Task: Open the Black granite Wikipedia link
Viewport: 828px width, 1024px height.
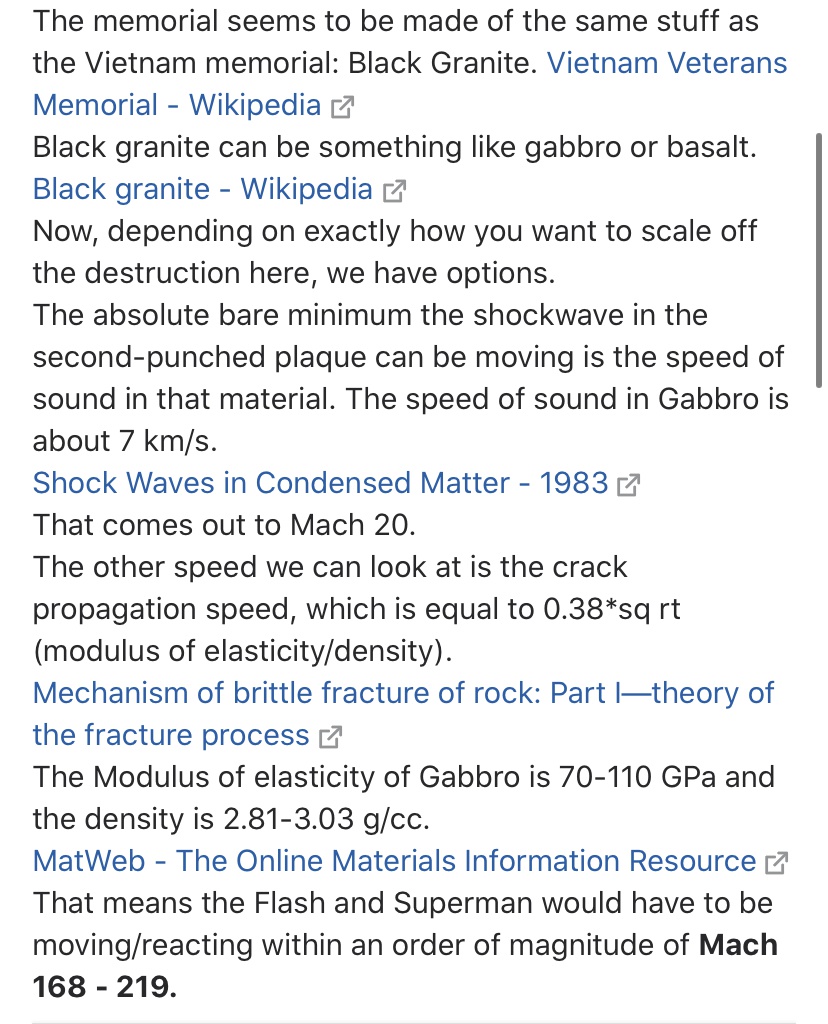Action: [203, 189]
